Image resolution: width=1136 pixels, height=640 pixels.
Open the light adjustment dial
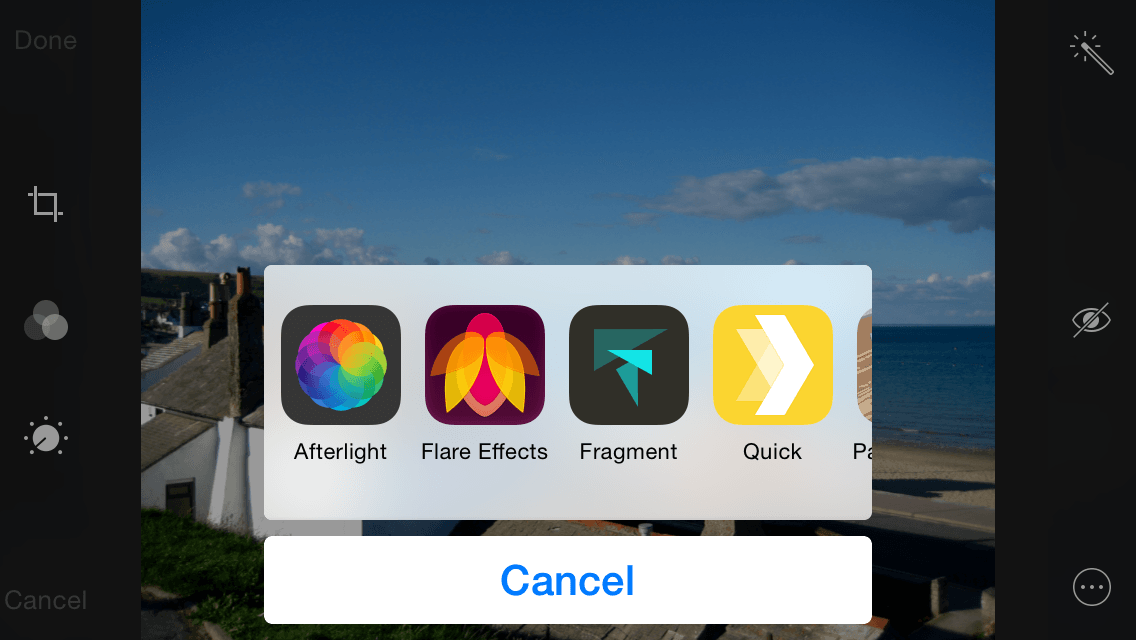point(45,437)
